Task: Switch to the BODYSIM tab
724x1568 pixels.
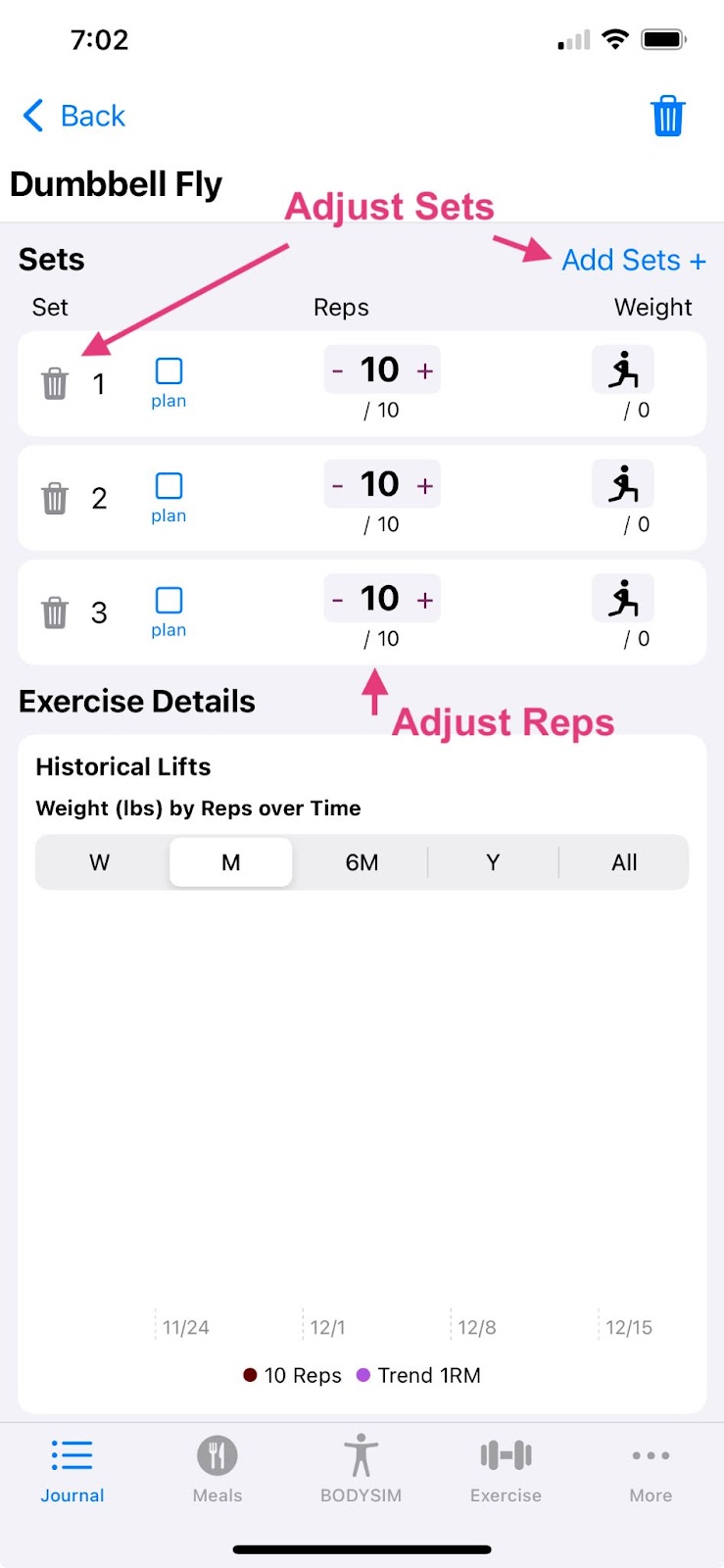Action: pos(362,1470)
